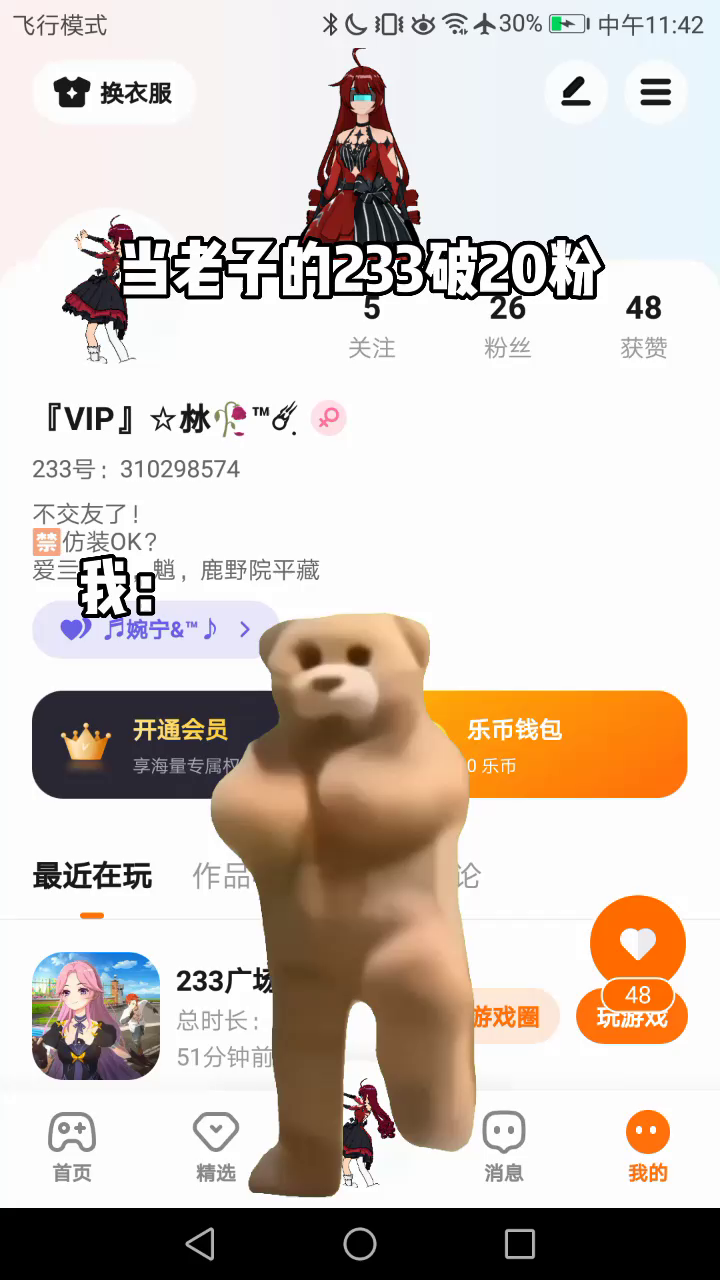Open the 婉宁 couple chip
Image resolution: width=720 pixels, height=1280 pixels.
coord(155,630)
